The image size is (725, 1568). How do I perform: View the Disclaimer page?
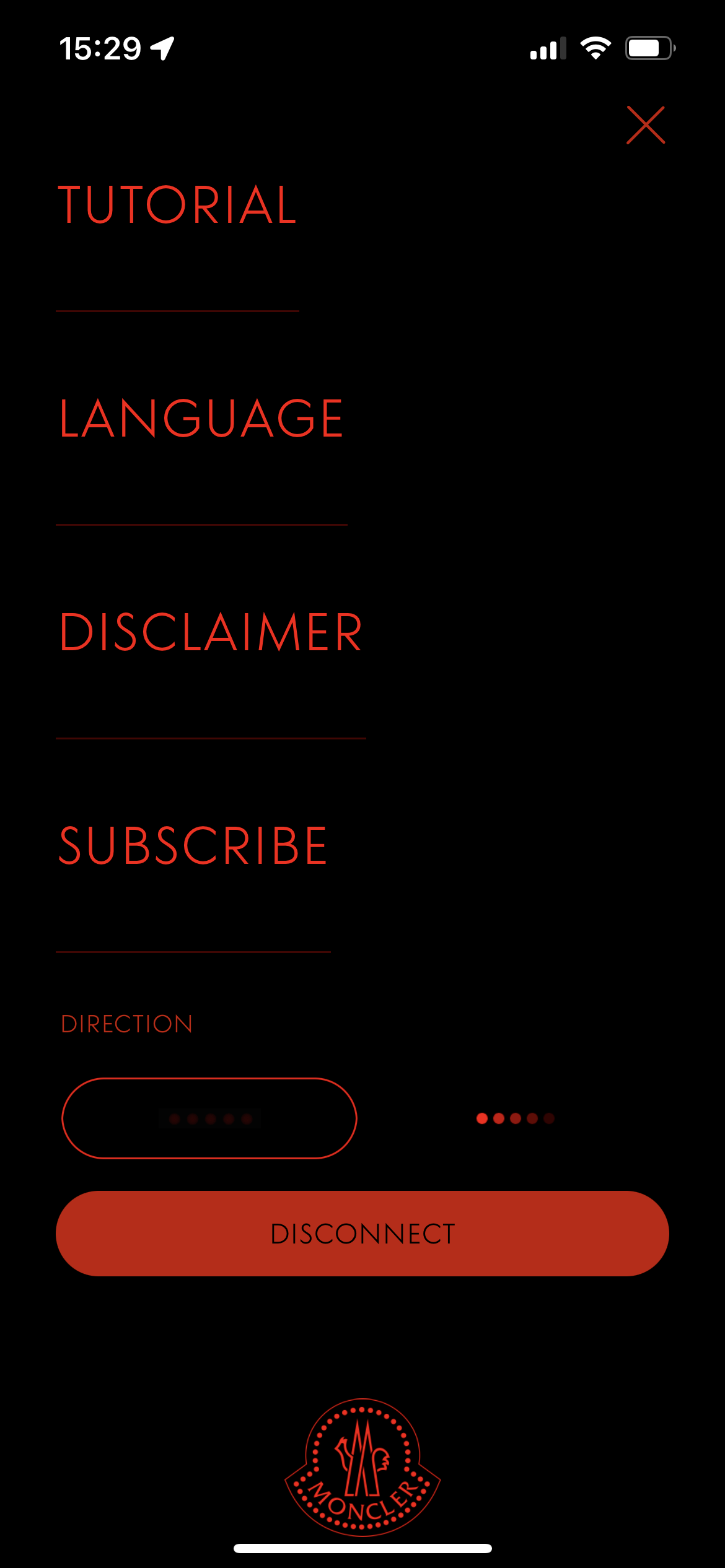pos(211,632)
